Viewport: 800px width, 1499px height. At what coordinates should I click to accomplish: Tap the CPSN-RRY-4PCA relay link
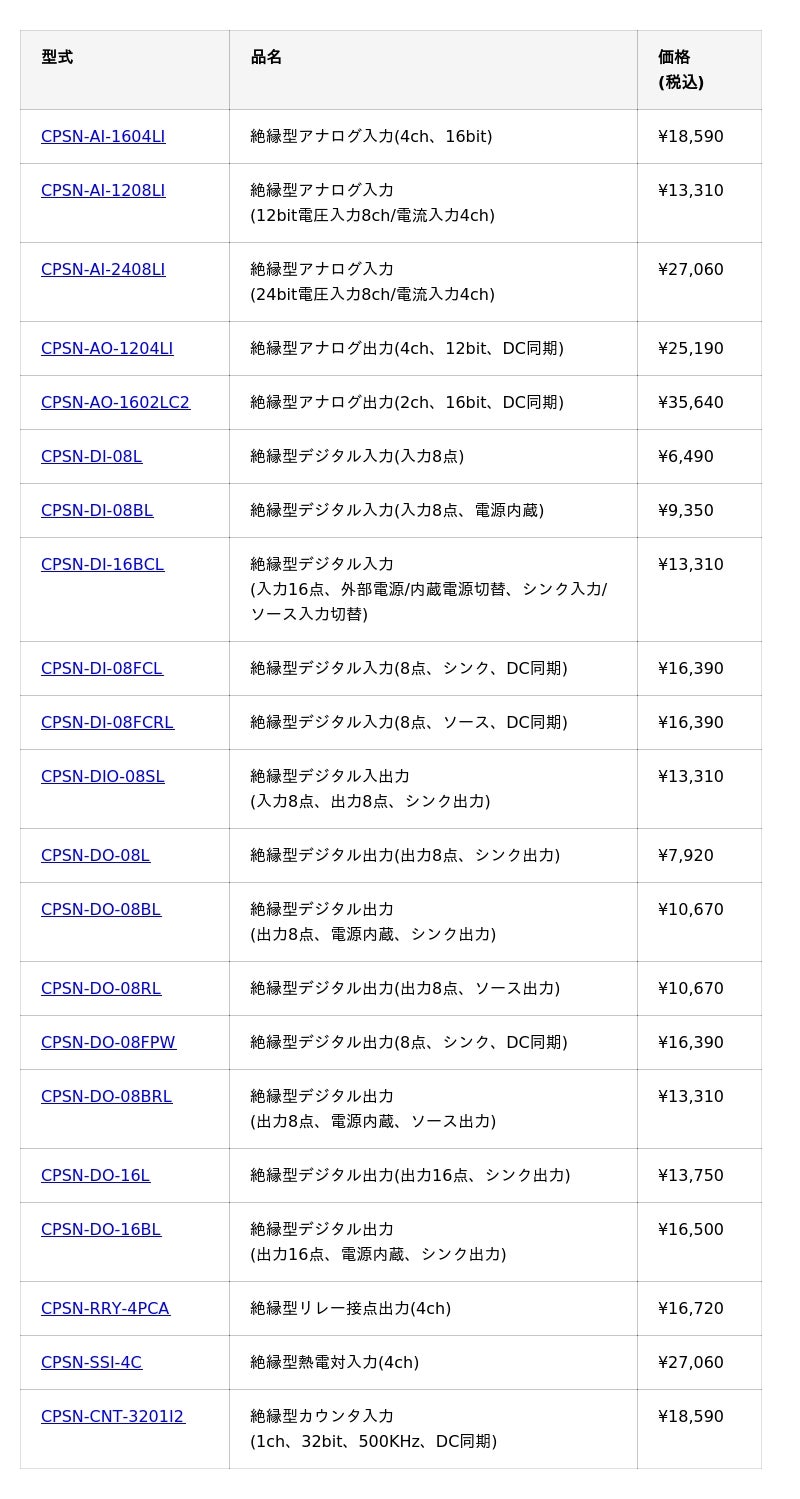pos(105,1308)
